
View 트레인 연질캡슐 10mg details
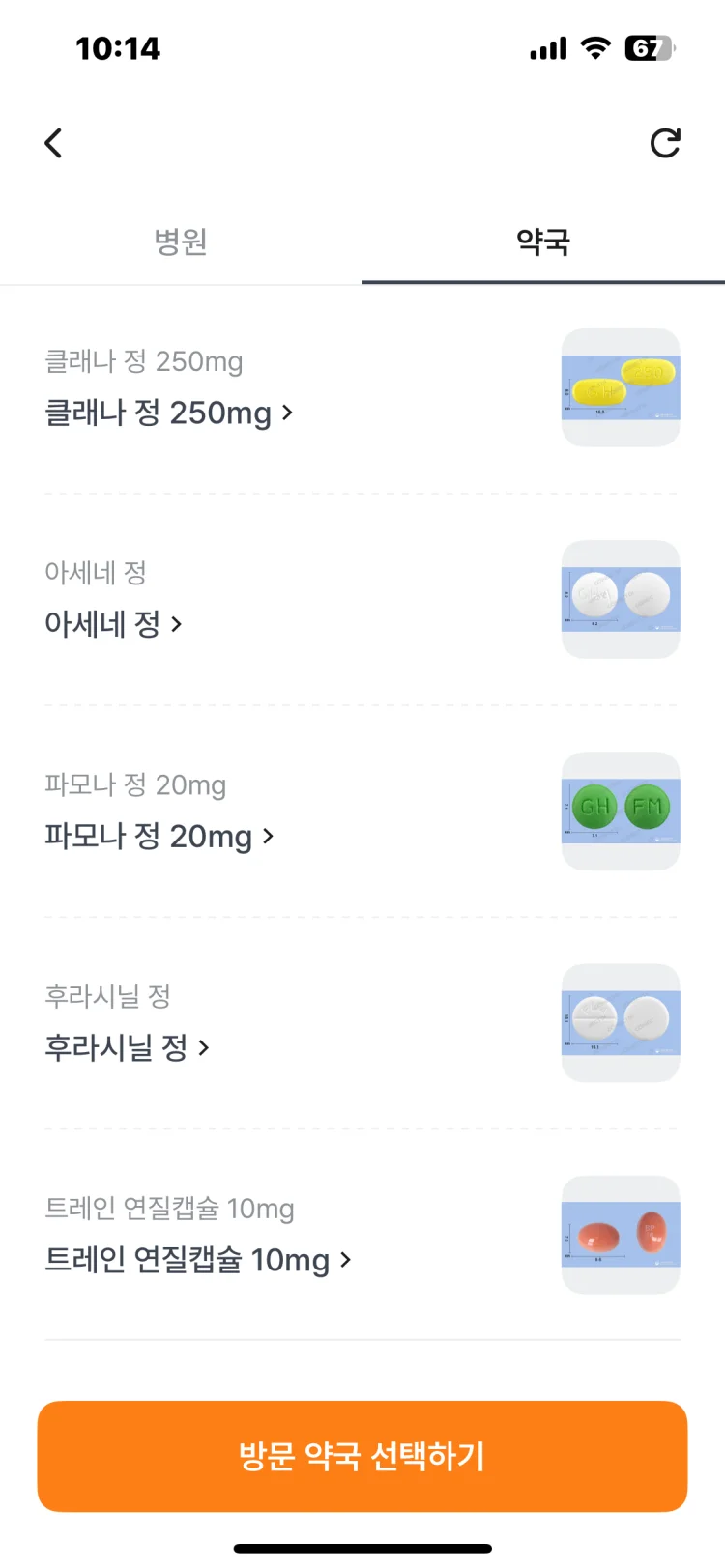[x=198, y=1260]
